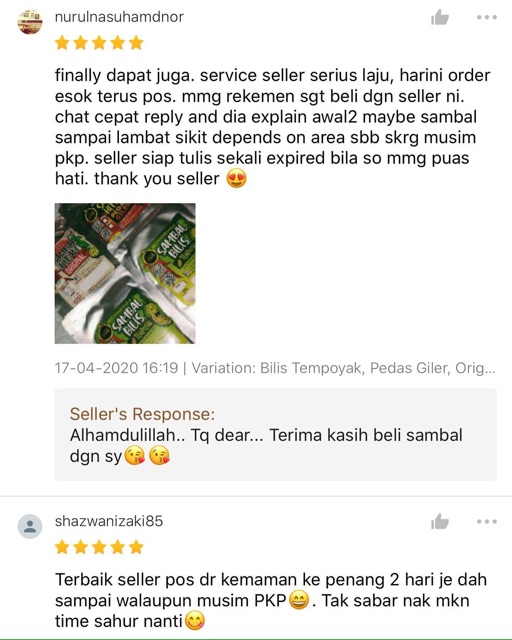This screenshot has width=512, height=640.
Task: Open the username shazwanizaki85
Action: (x=109, y=521)
